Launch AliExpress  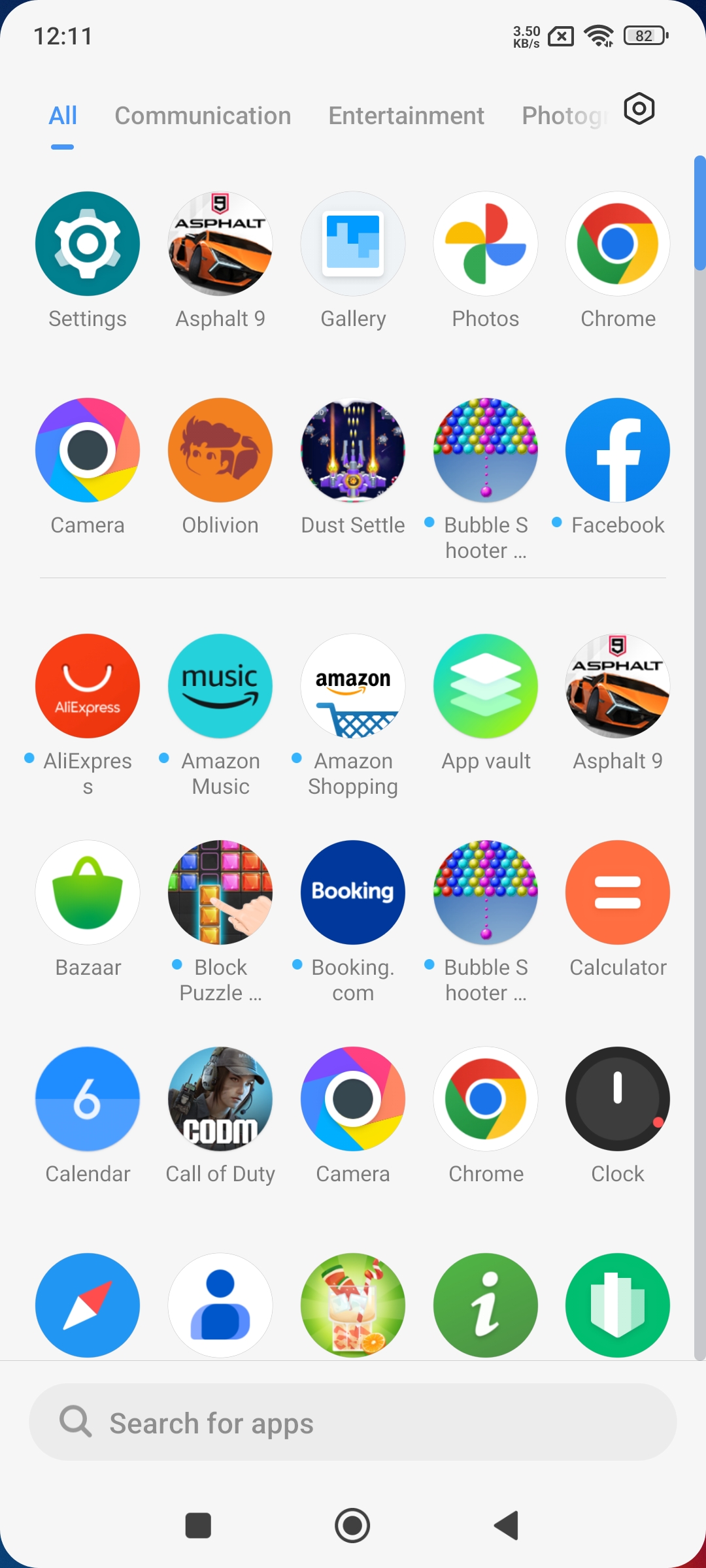point(88,686)
